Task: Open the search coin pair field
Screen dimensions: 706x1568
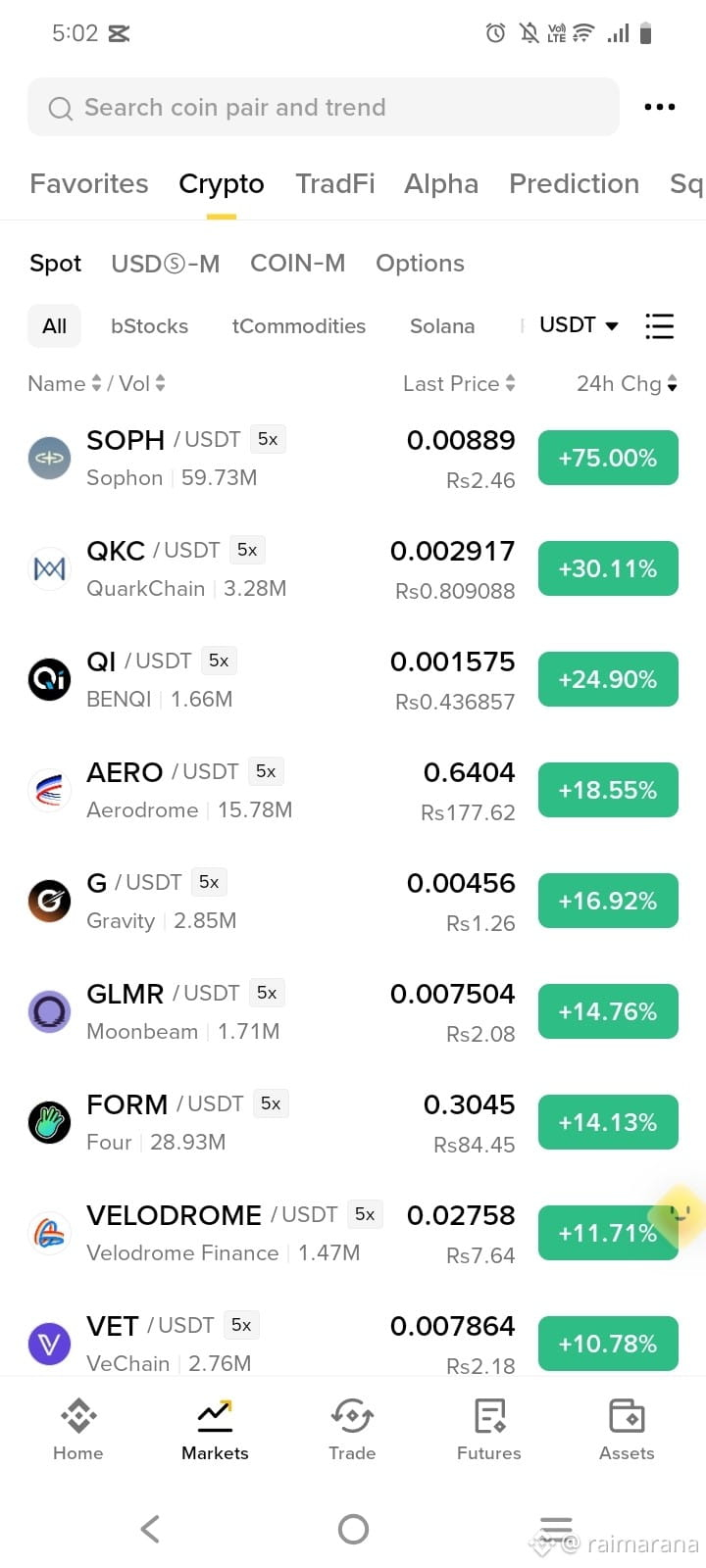Action: [324, 107]
